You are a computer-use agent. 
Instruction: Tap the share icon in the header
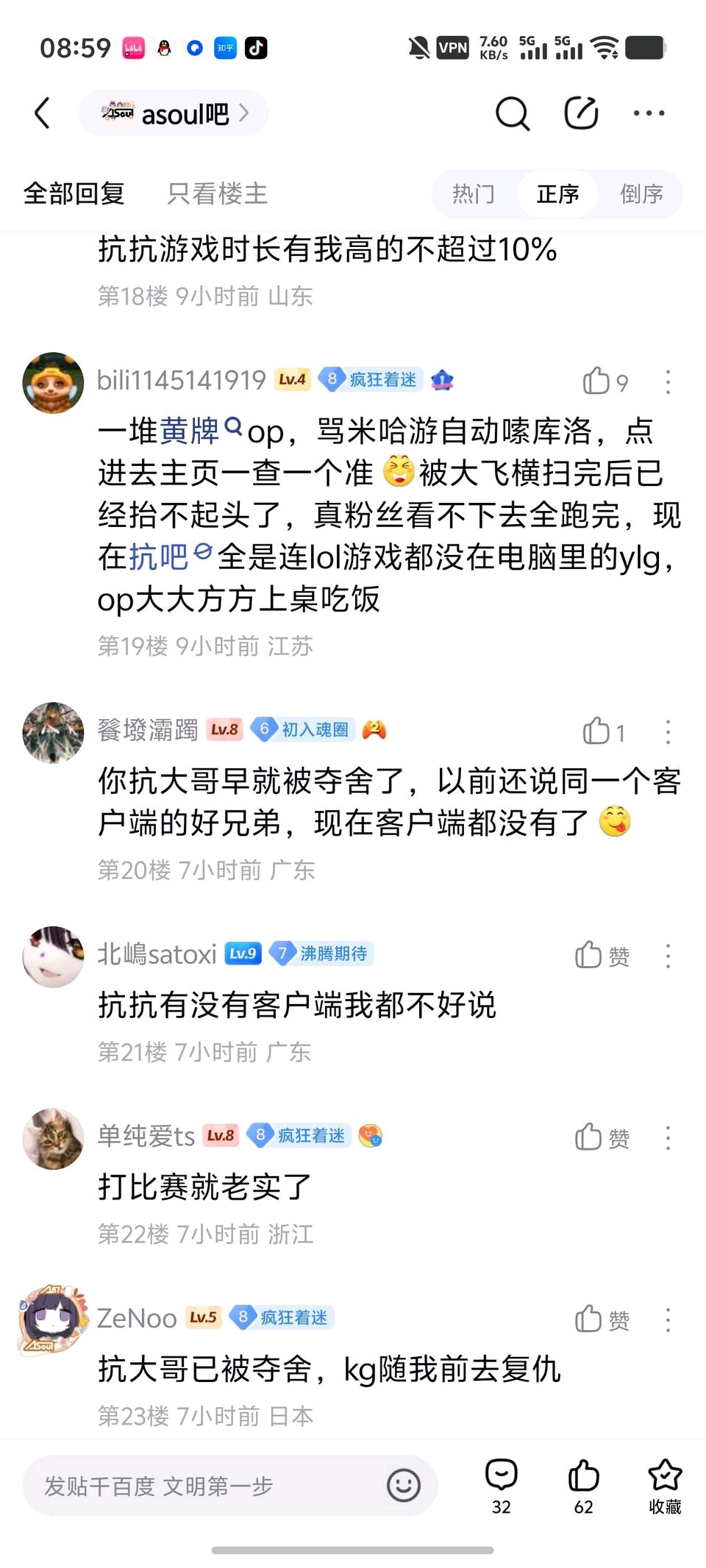[x=581, y=113]
